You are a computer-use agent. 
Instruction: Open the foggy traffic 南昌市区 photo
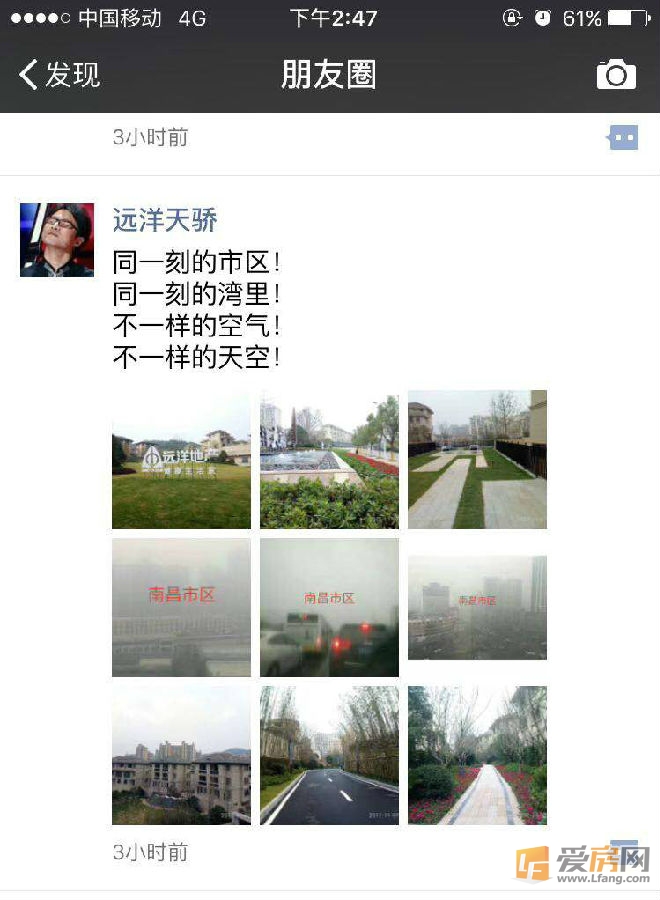tap(329, 608)
